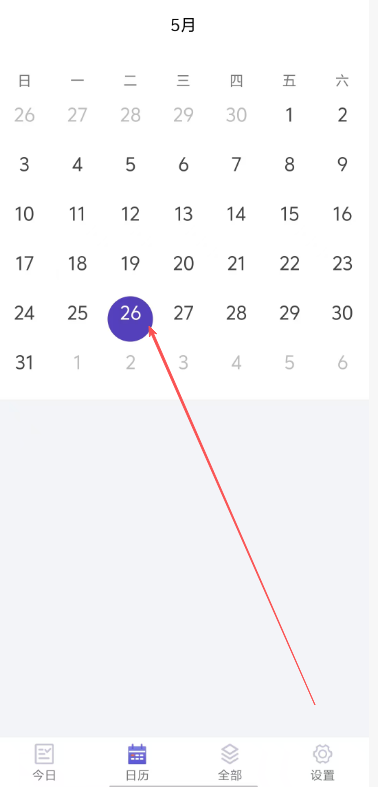Pick greyed April 30 date

236,115
